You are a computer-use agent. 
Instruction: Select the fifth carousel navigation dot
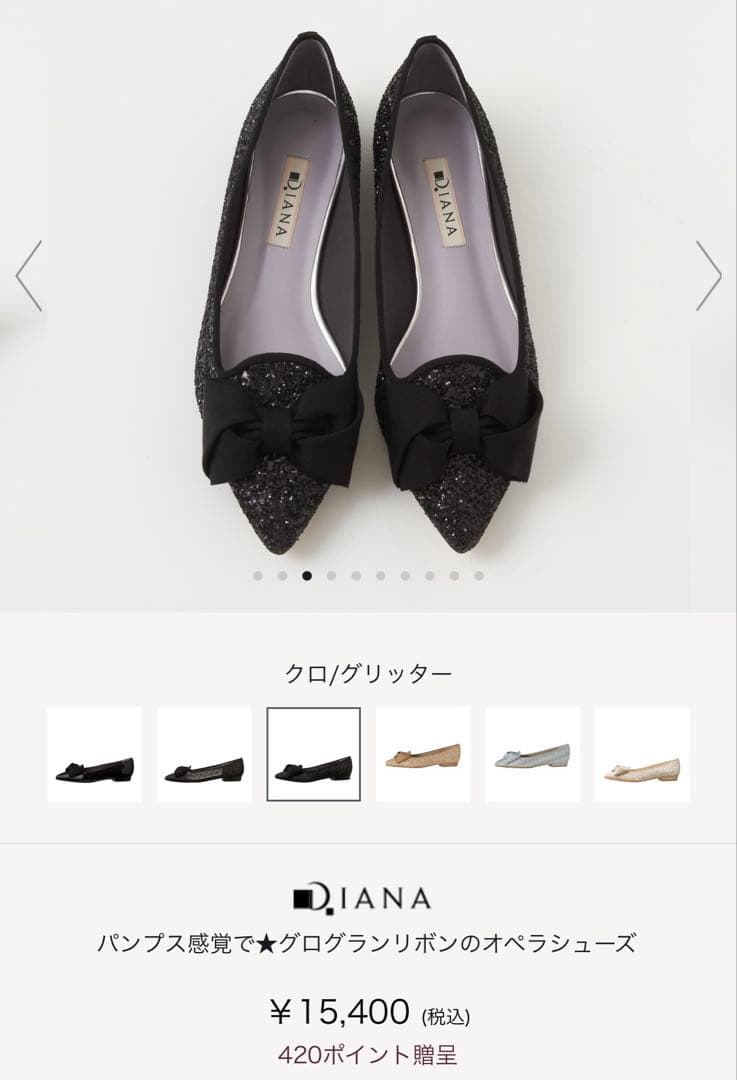[x=356, y=575]
